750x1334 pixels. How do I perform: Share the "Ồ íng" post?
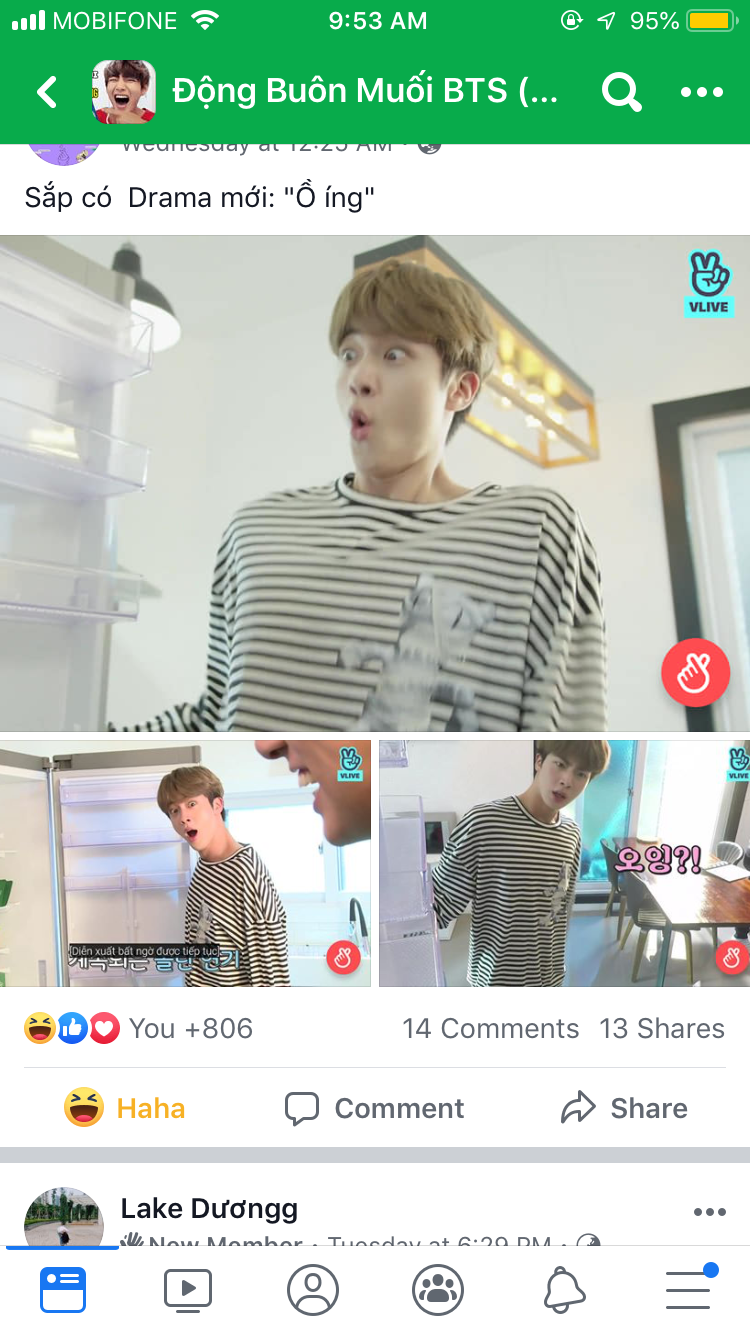coord(624,1108)
